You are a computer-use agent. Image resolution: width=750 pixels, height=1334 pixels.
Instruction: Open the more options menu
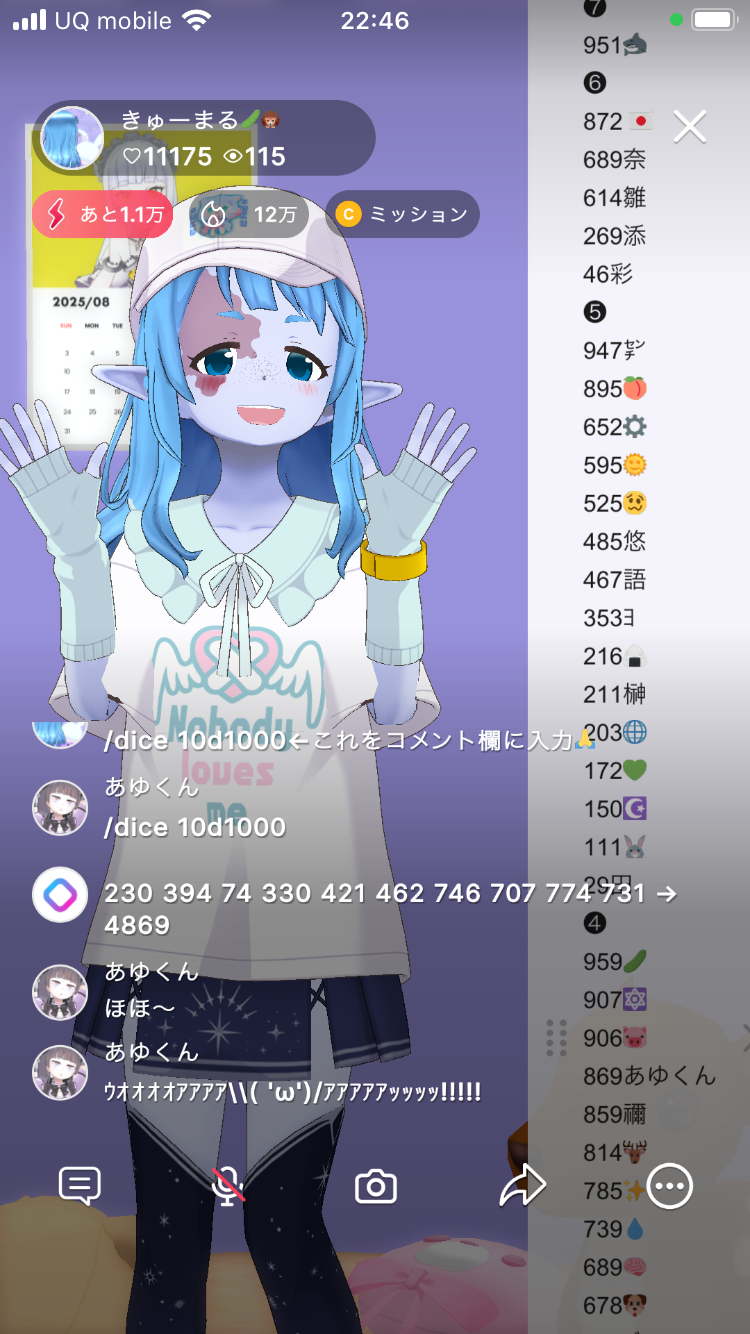pos(669,1186)
